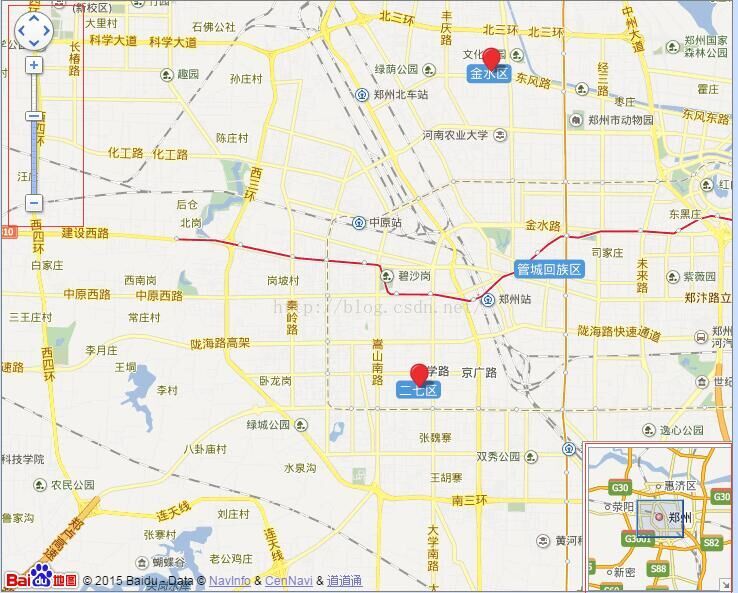Tap the 管城回族区 district label

[x=549, y=269]
